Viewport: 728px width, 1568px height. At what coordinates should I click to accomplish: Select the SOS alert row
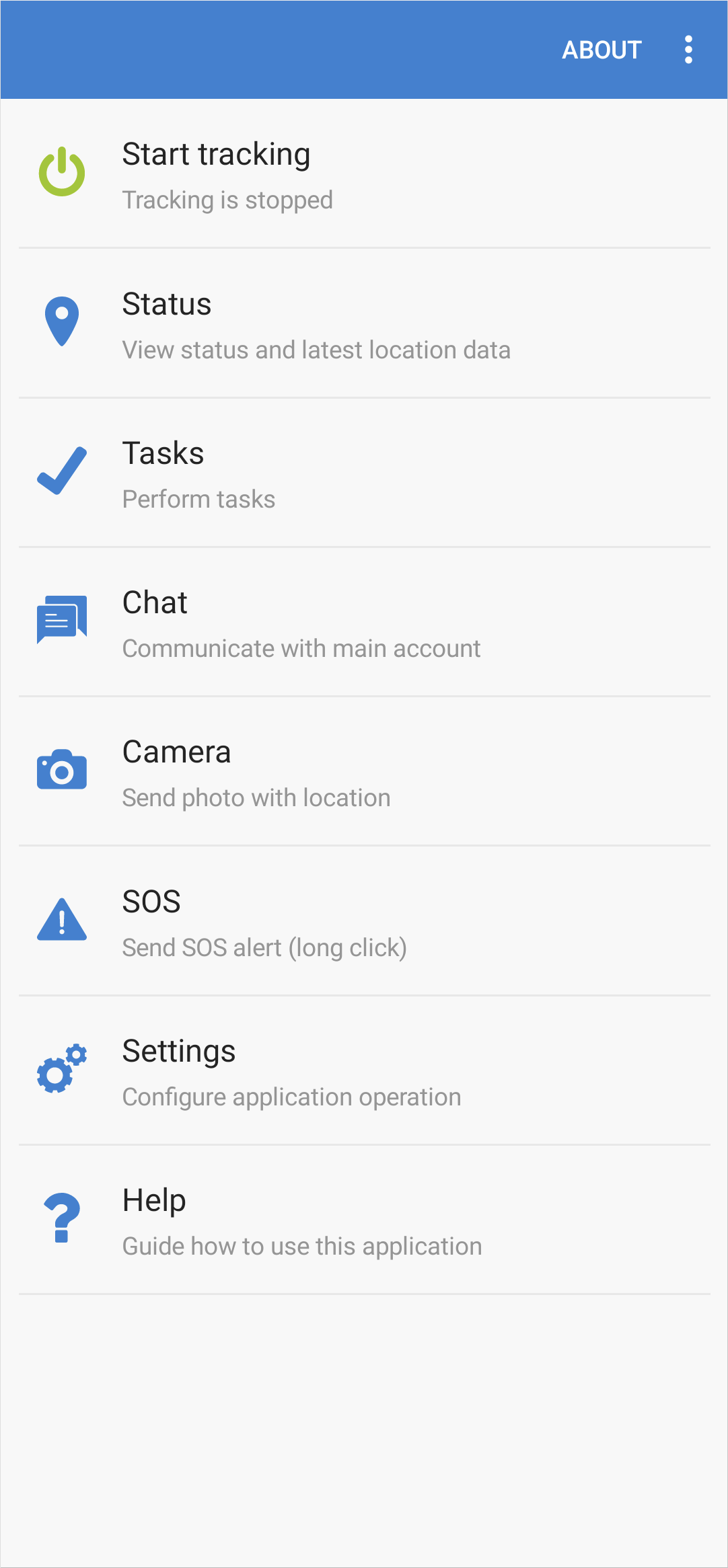click(x=363, y=922)
